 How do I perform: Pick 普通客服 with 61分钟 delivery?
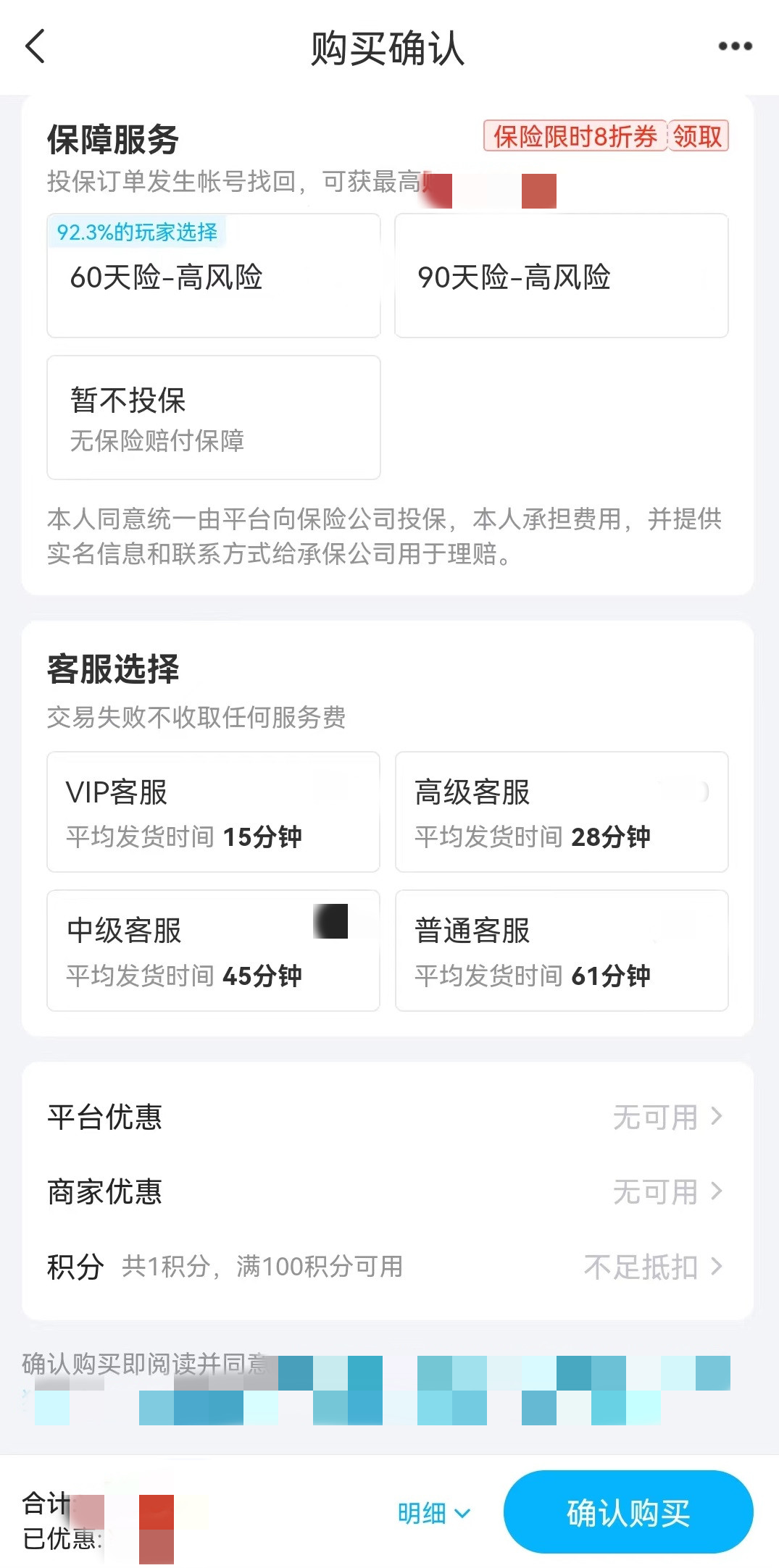point(561,950)
